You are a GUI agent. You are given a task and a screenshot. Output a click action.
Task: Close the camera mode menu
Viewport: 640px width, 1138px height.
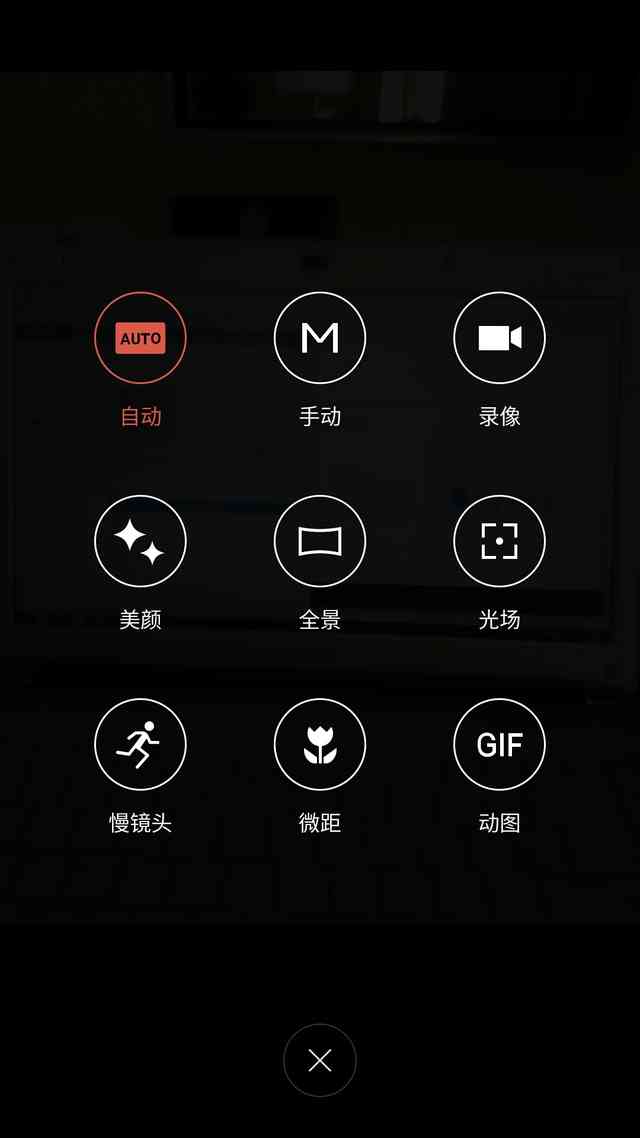(x=320, y=1060)
